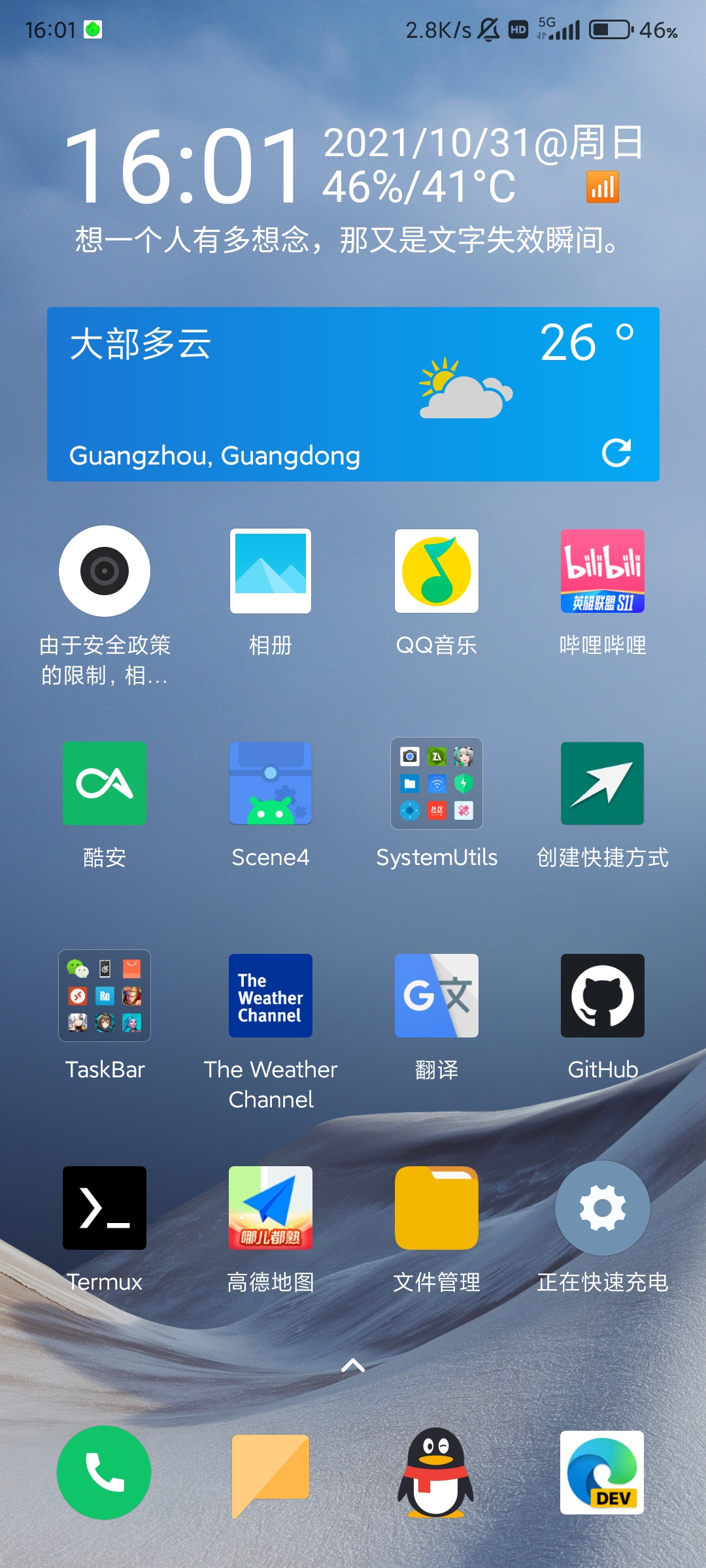Launch Scene4
Screen dimensions: 706x1568
[x=271, y=783]
